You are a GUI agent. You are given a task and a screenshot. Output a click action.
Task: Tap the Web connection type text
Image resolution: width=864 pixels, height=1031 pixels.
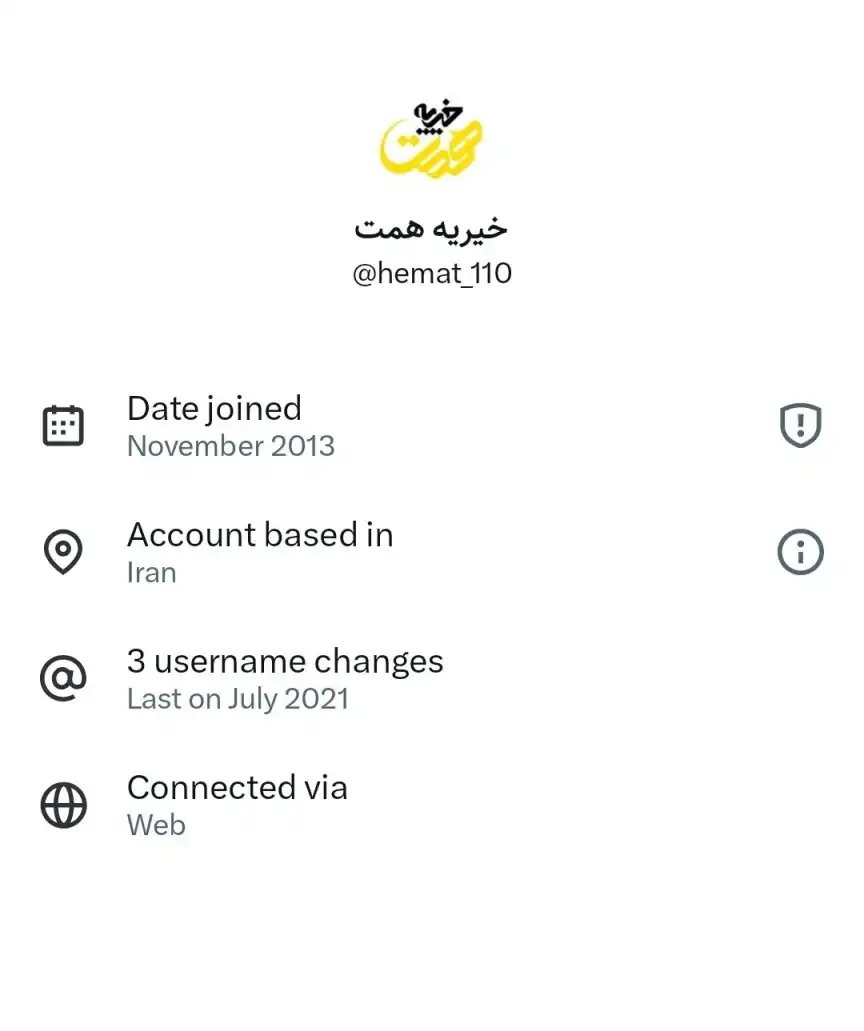coord(156,826)
